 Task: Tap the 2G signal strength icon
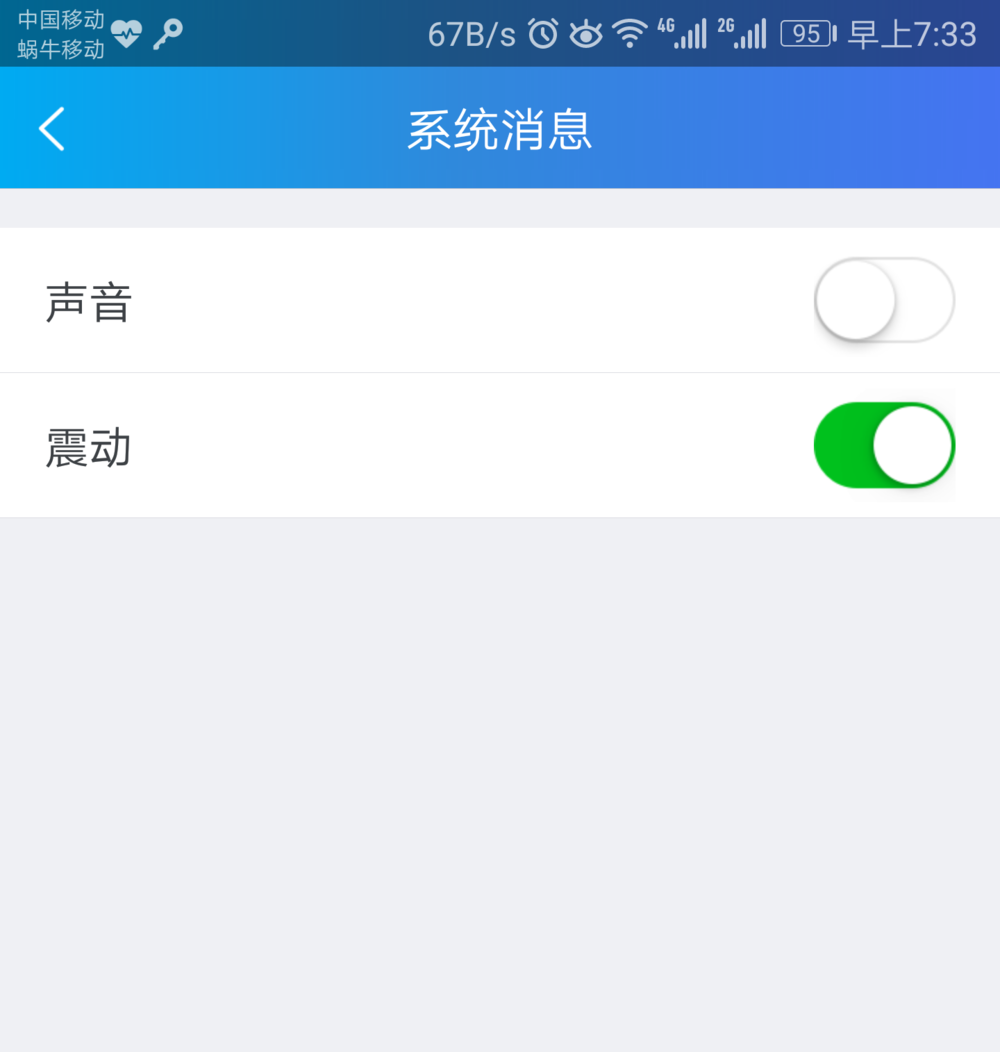click(748, 33)
